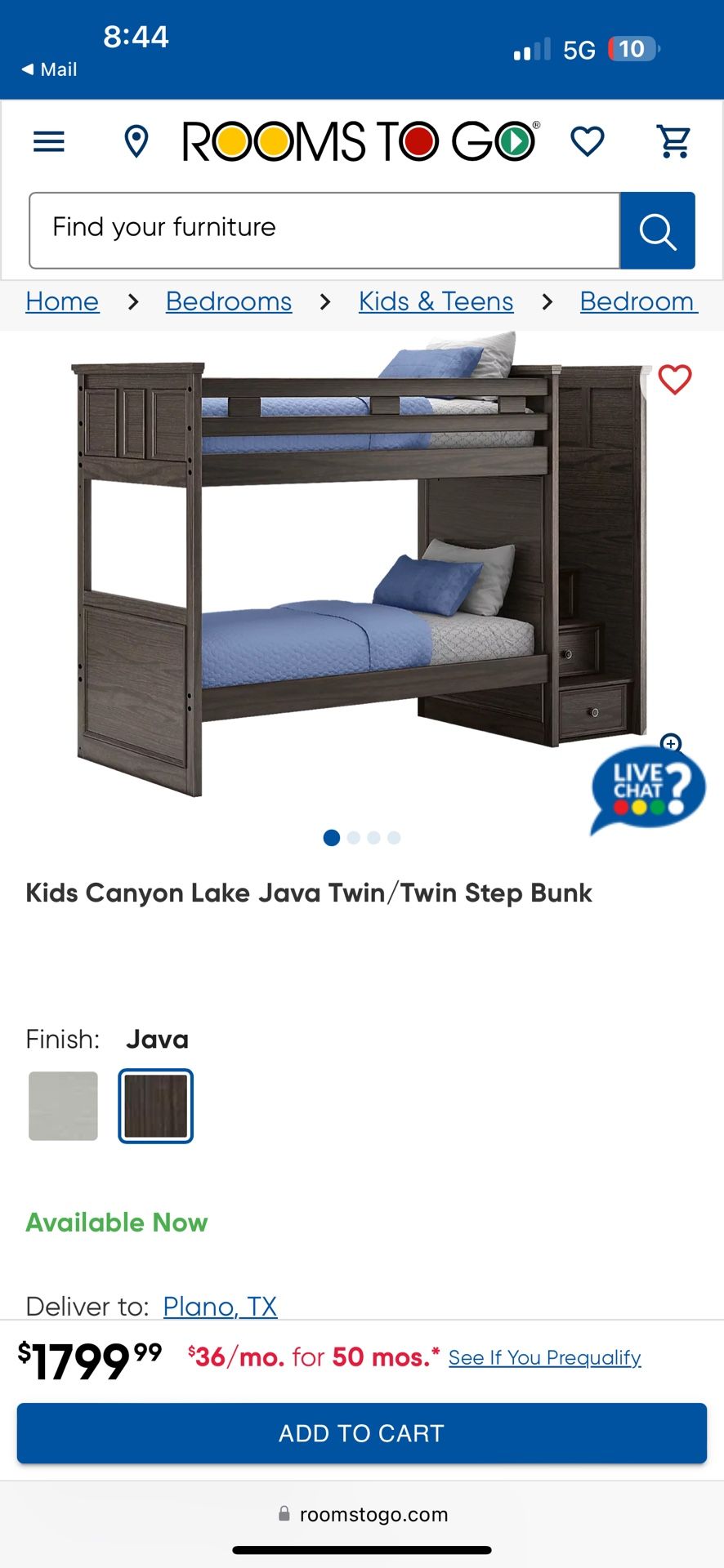Screen dimensions: 724x1568
Task: Open Bedrooms breadcrumb link
Action: point(229,301)
